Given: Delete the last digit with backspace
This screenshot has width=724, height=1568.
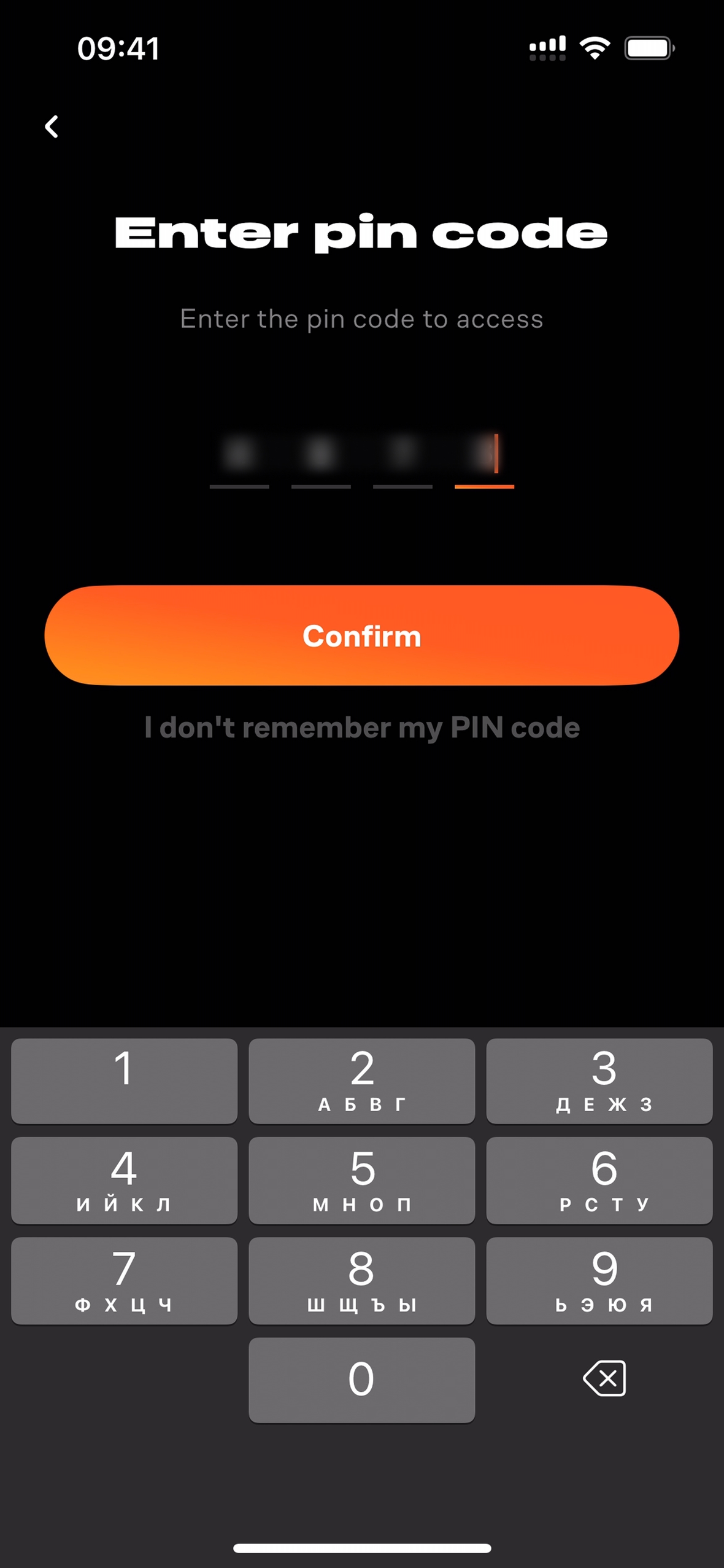Looking at the screenshot, I should pos(604,1378).
